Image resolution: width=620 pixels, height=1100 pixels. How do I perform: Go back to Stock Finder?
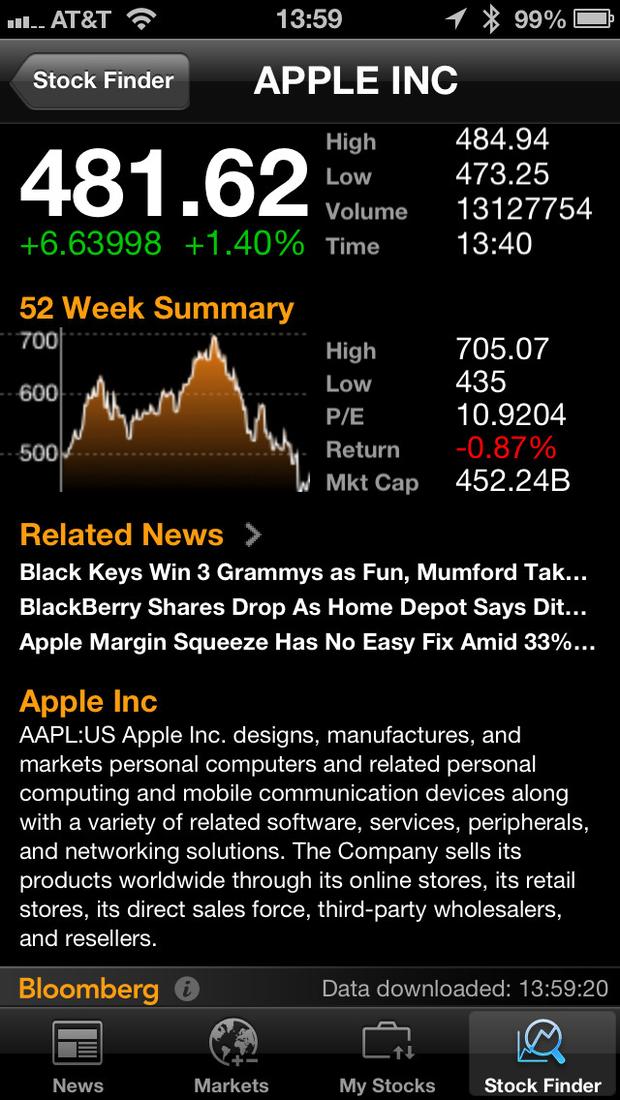[x=100, y=81]
